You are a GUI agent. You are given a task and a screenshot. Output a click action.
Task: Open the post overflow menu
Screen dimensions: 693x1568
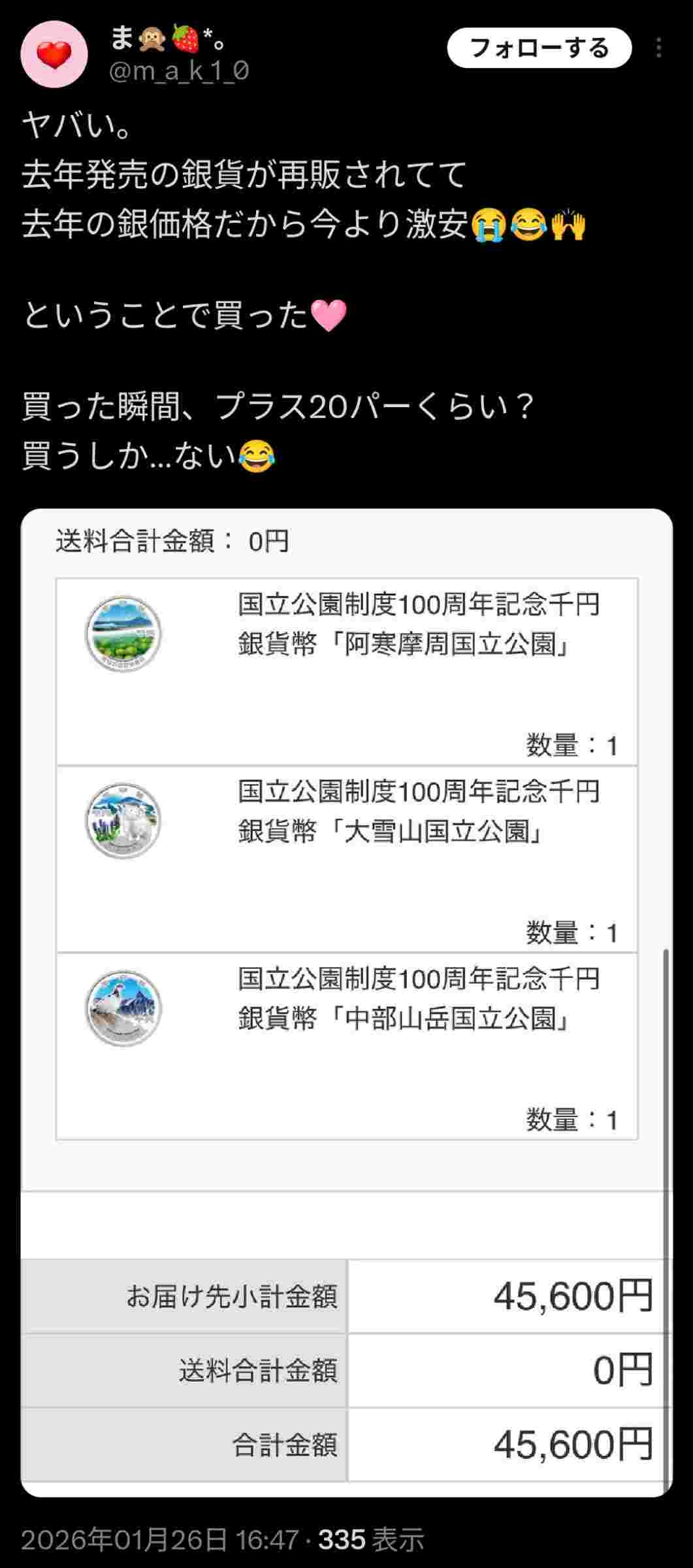coord(658,48)
